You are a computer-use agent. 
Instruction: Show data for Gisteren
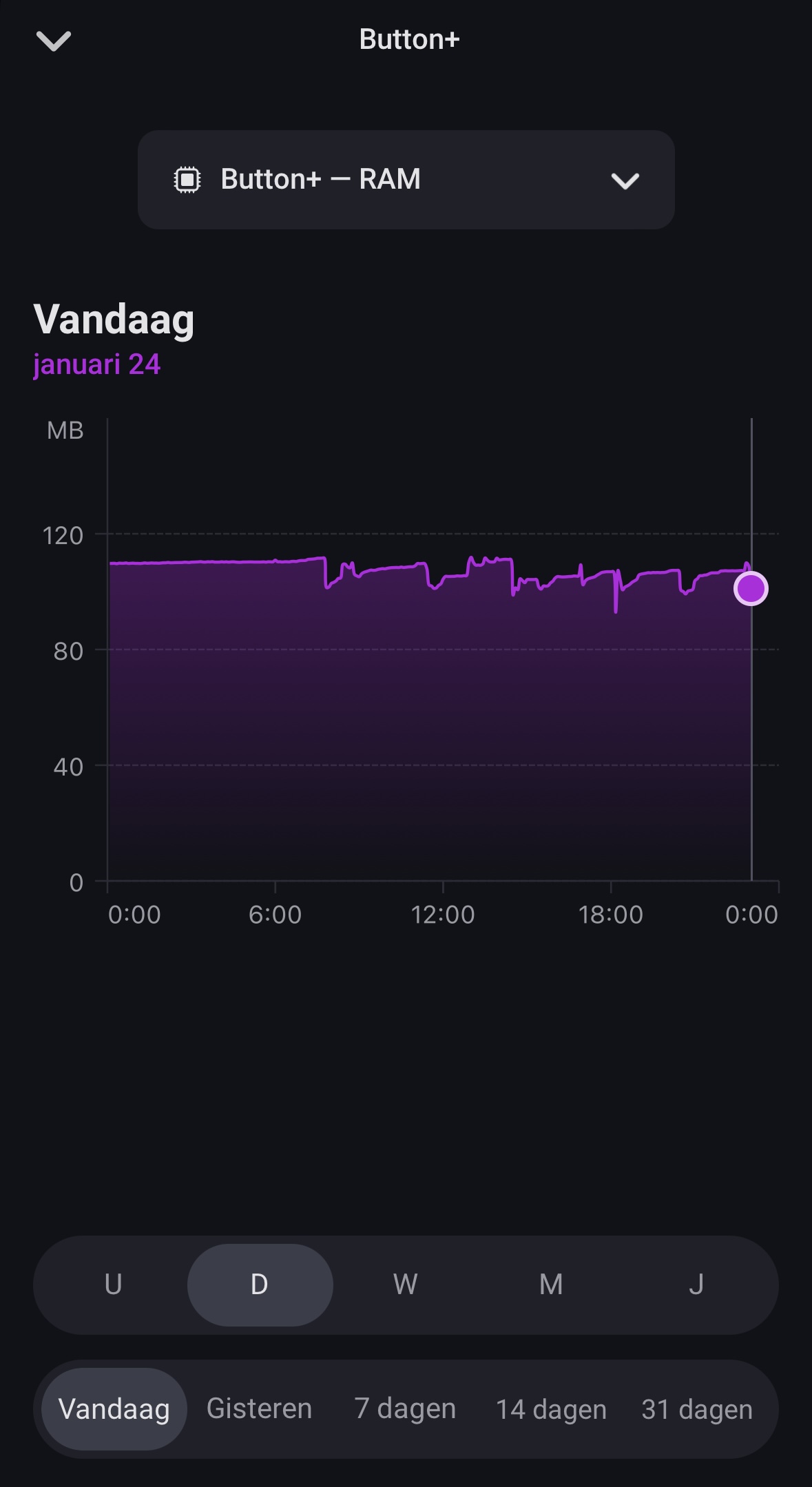coord(260,1409)
